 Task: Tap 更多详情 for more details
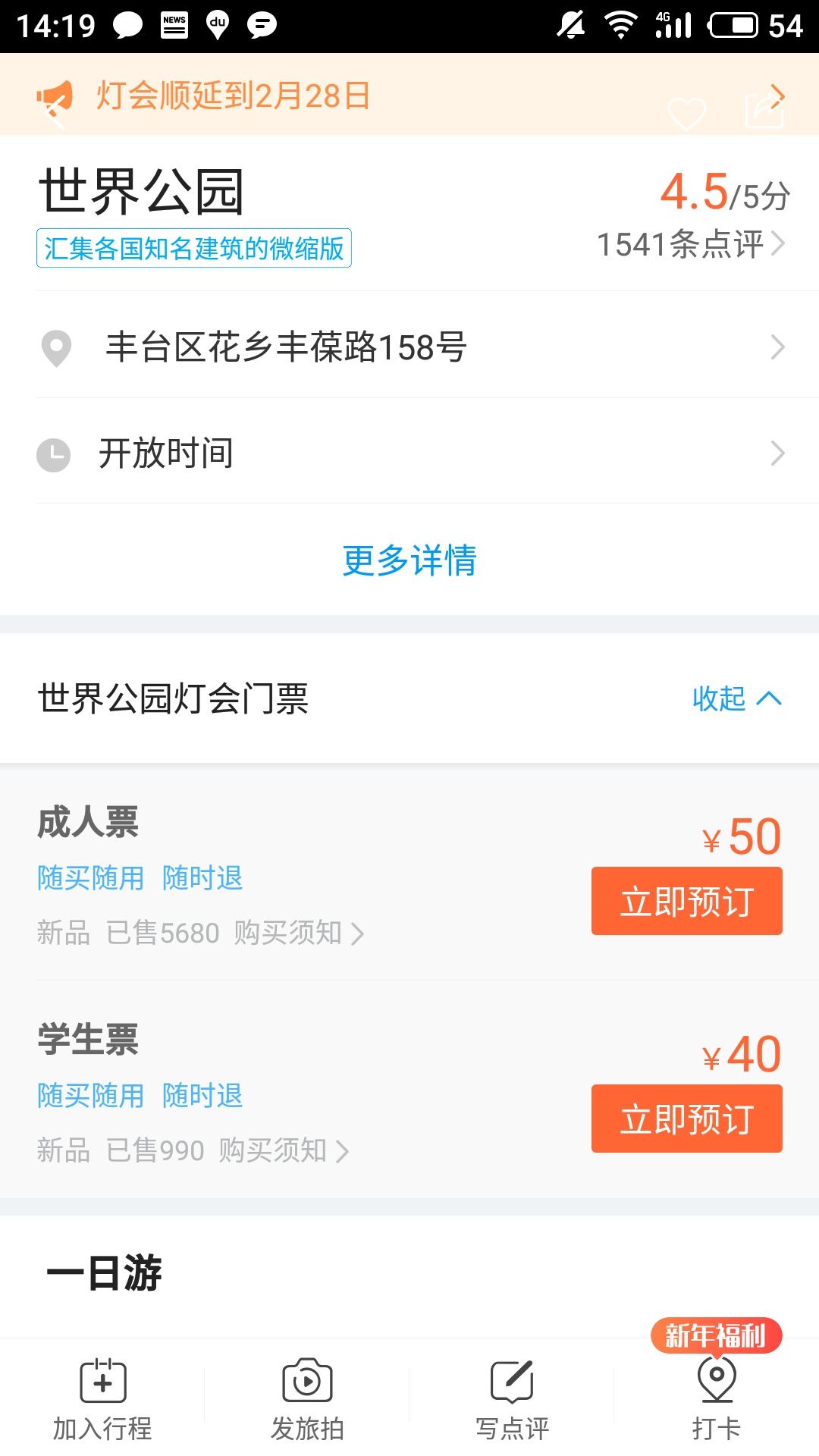tap(409, 560)
